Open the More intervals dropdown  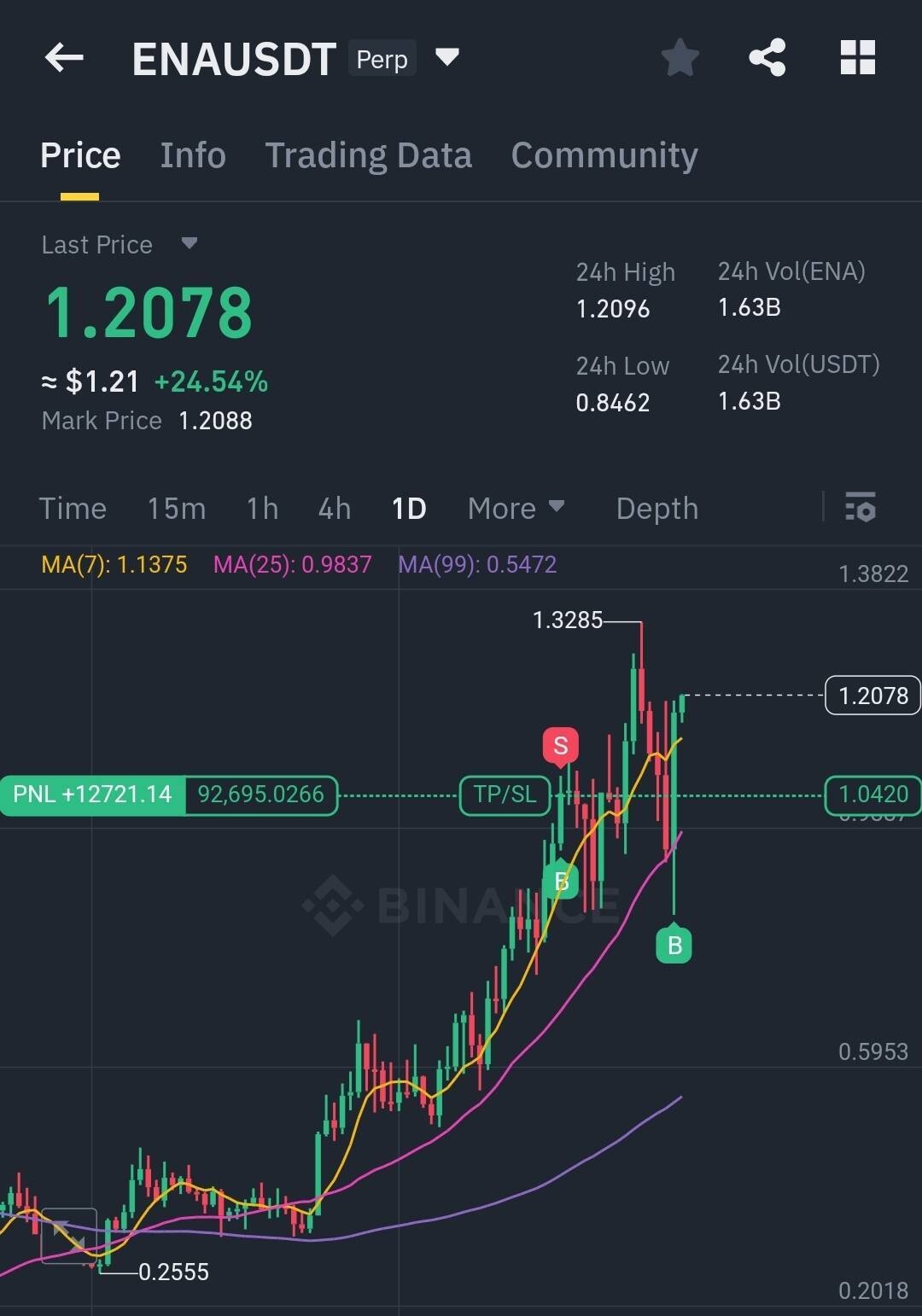tap(516, 509)
